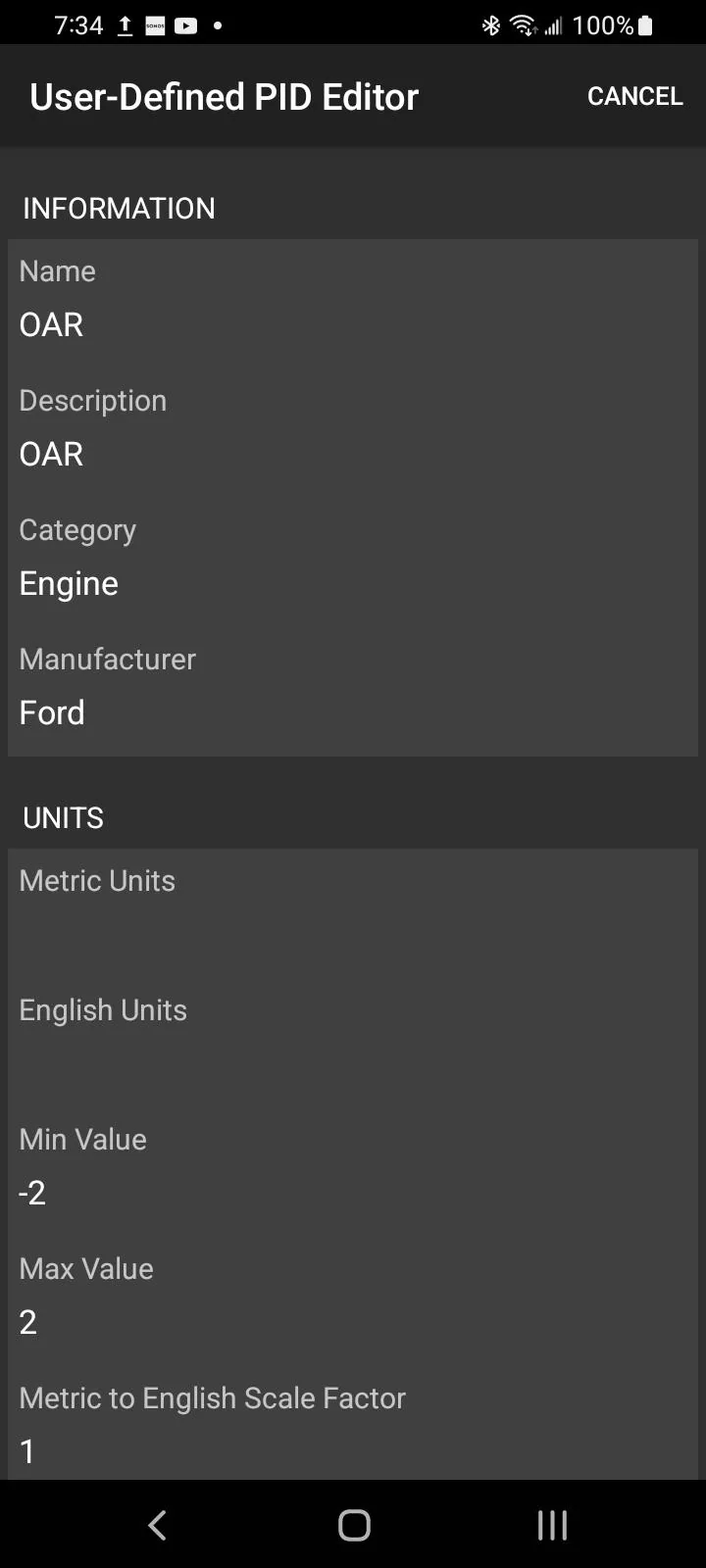Tap the YouTube notification icon in status bar
This screenshot has height=1568, width=706.
click(186, 24)
